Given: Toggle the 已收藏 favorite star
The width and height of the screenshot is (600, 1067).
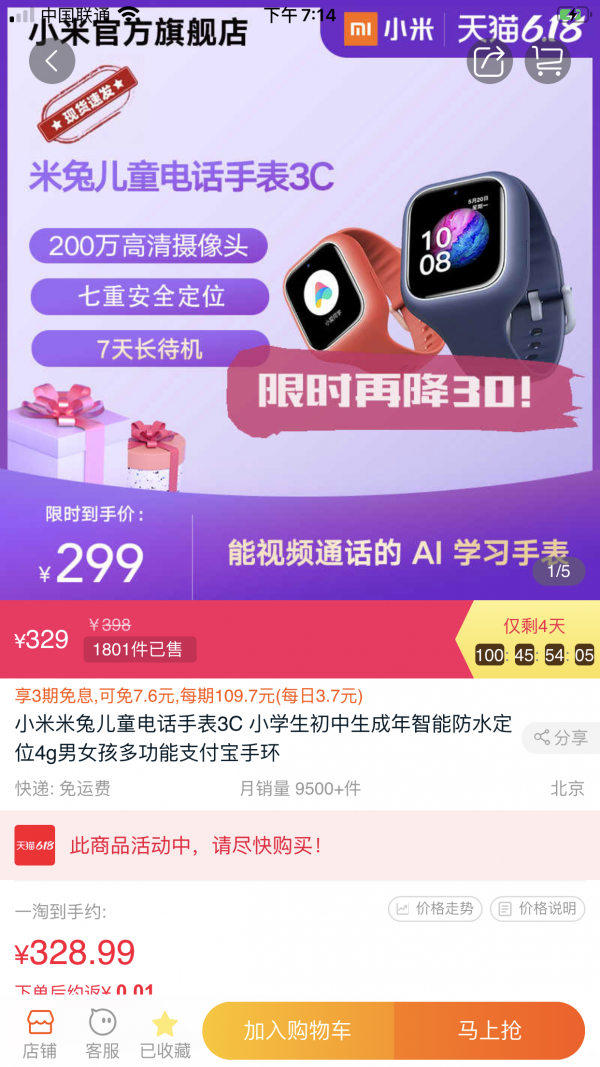Looking at the screenshot, I should (x=164, y=1033).
